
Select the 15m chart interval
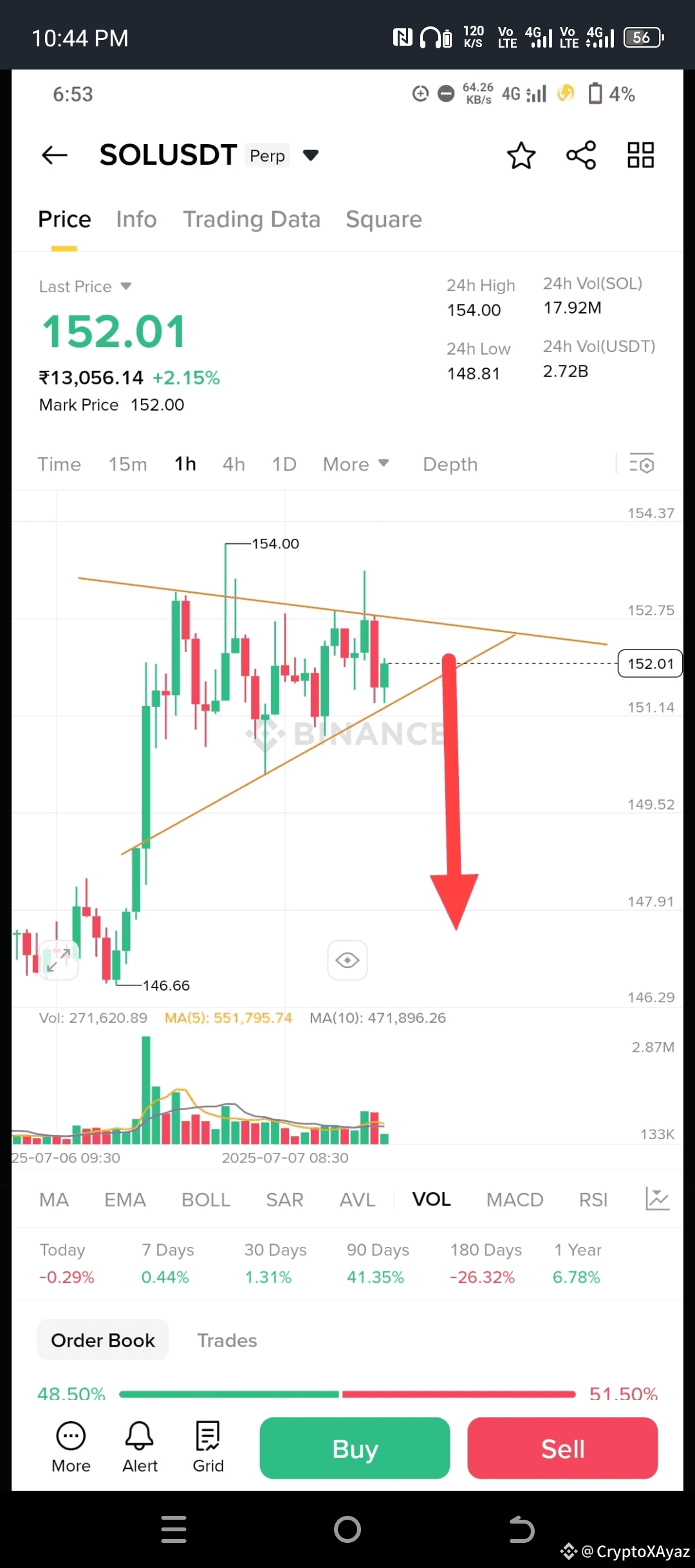click(127, 464)
